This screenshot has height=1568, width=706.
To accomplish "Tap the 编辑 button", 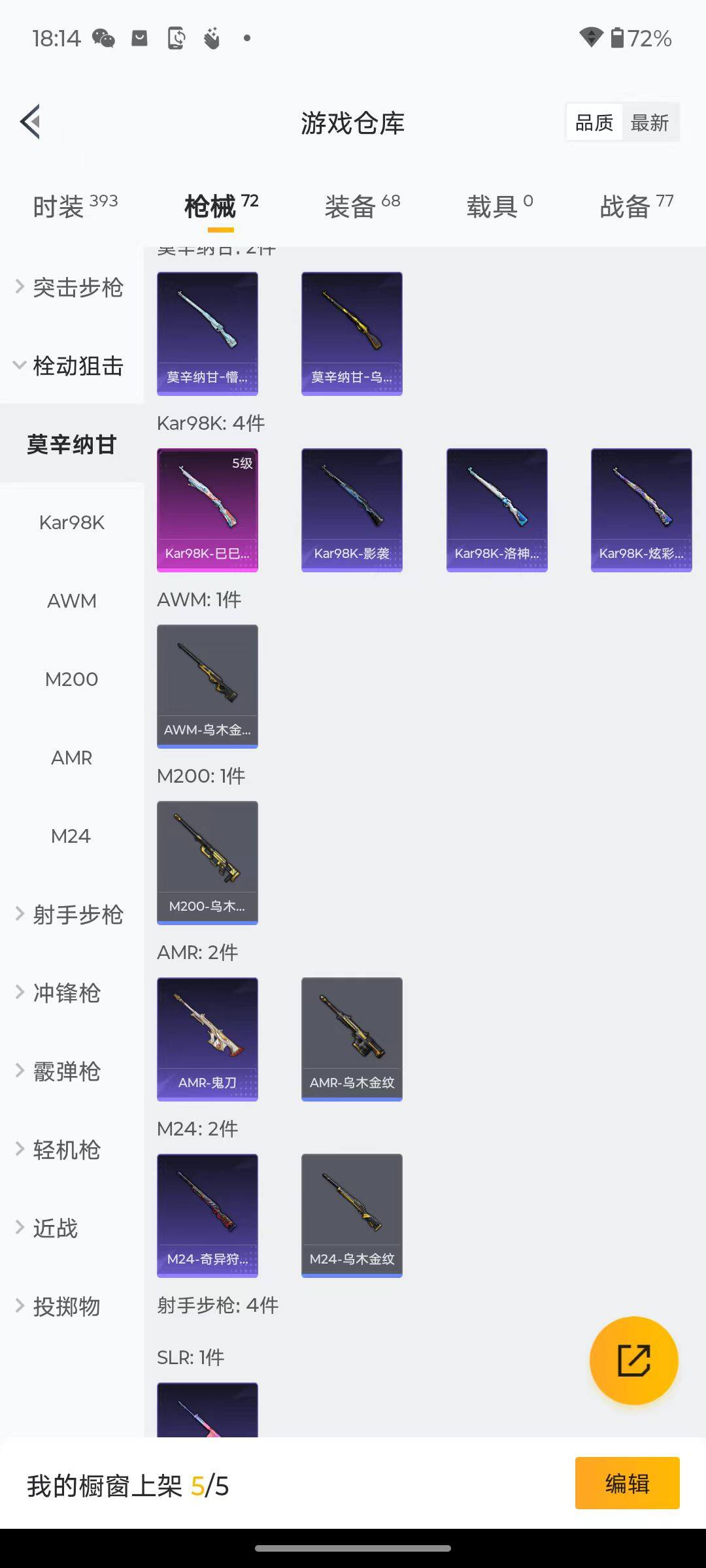I will point(627,1483).
